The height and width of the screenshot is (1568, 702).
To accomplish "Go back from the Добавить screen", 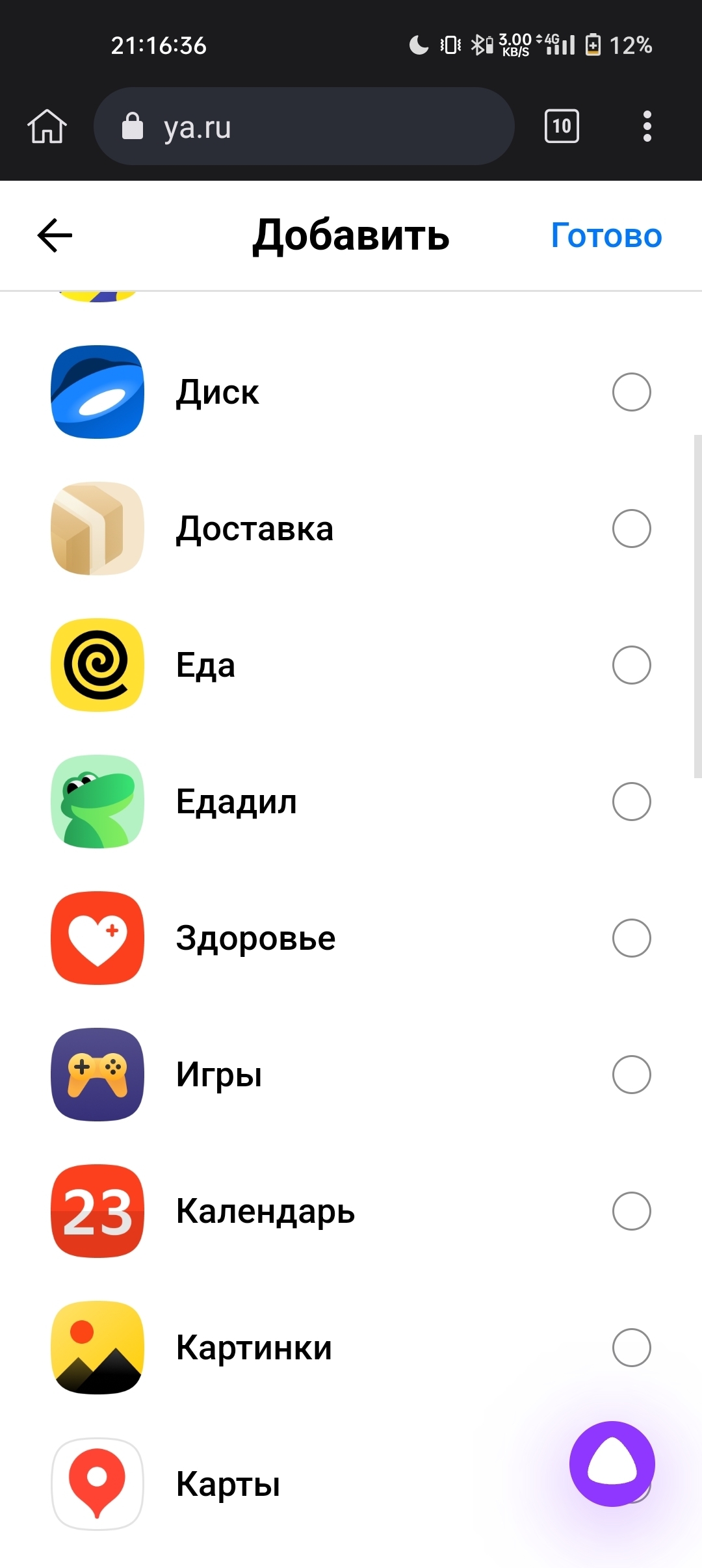I will pos(55,235).
